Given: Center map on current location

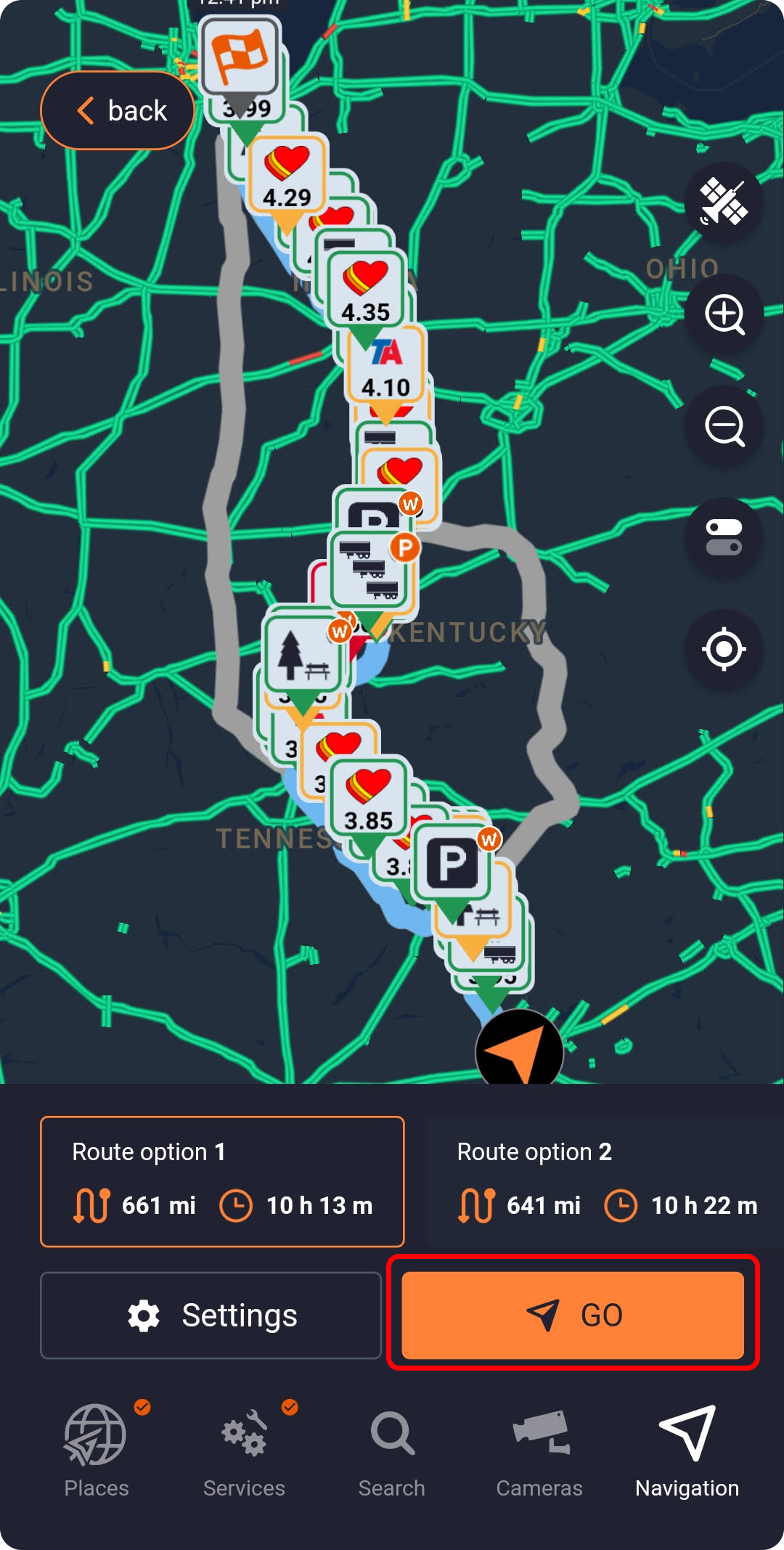Looking at the screenshot, I should click(723, 649).
